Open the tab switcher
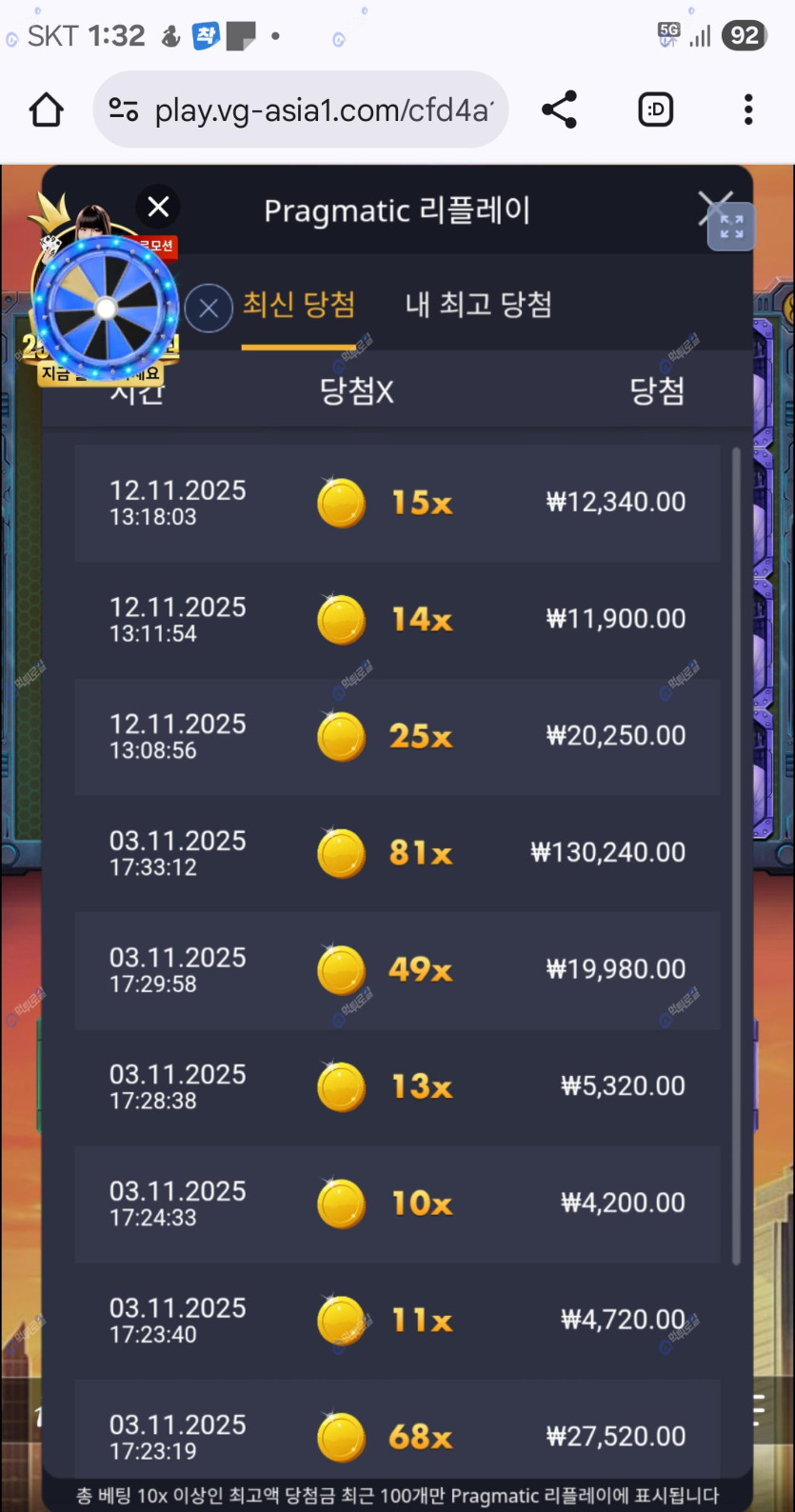Viewport: 795px width, 1512px height. point(655,110)
